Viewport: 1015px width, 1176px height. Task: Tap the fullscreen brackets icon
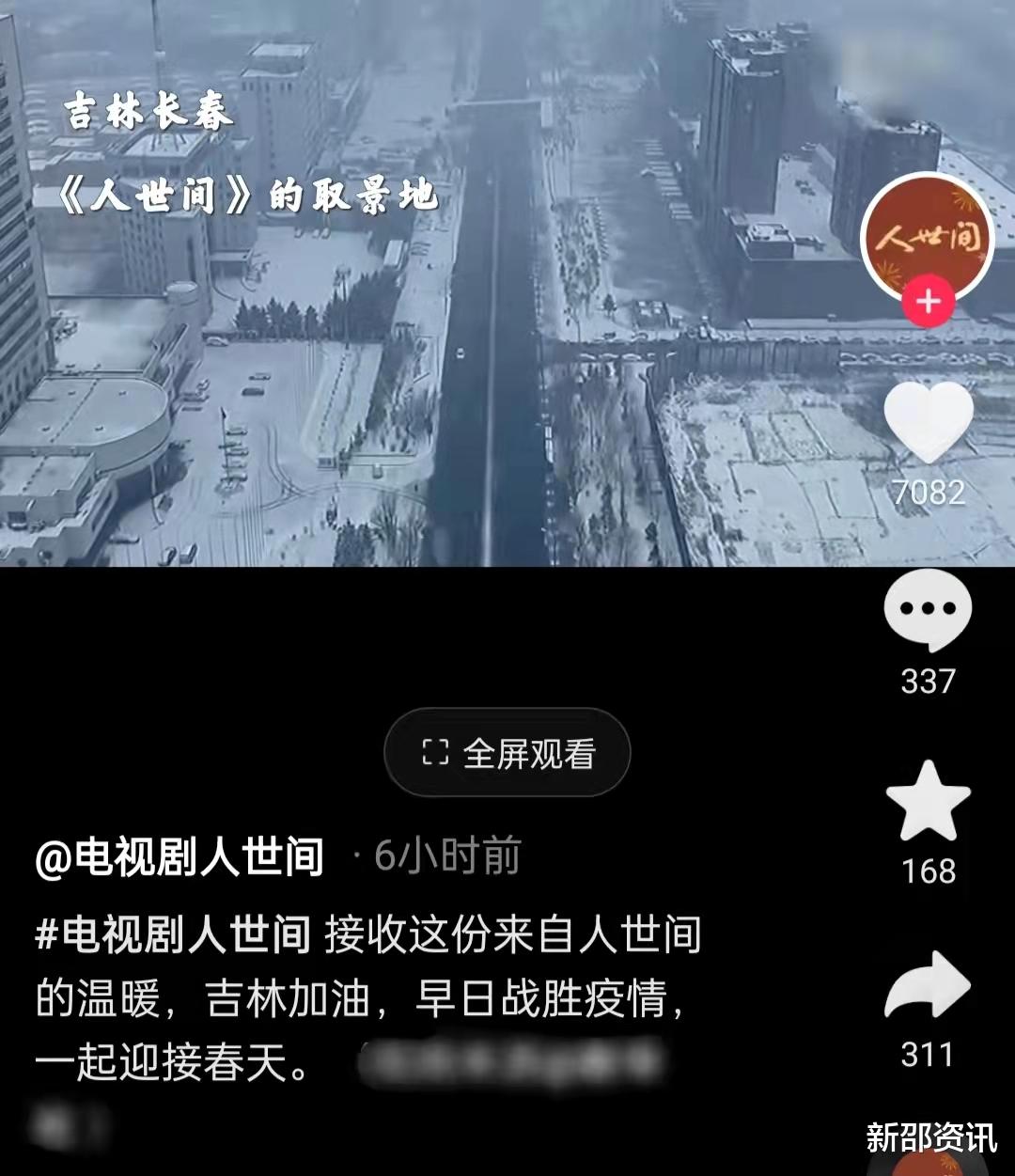(x=435, y=752)
